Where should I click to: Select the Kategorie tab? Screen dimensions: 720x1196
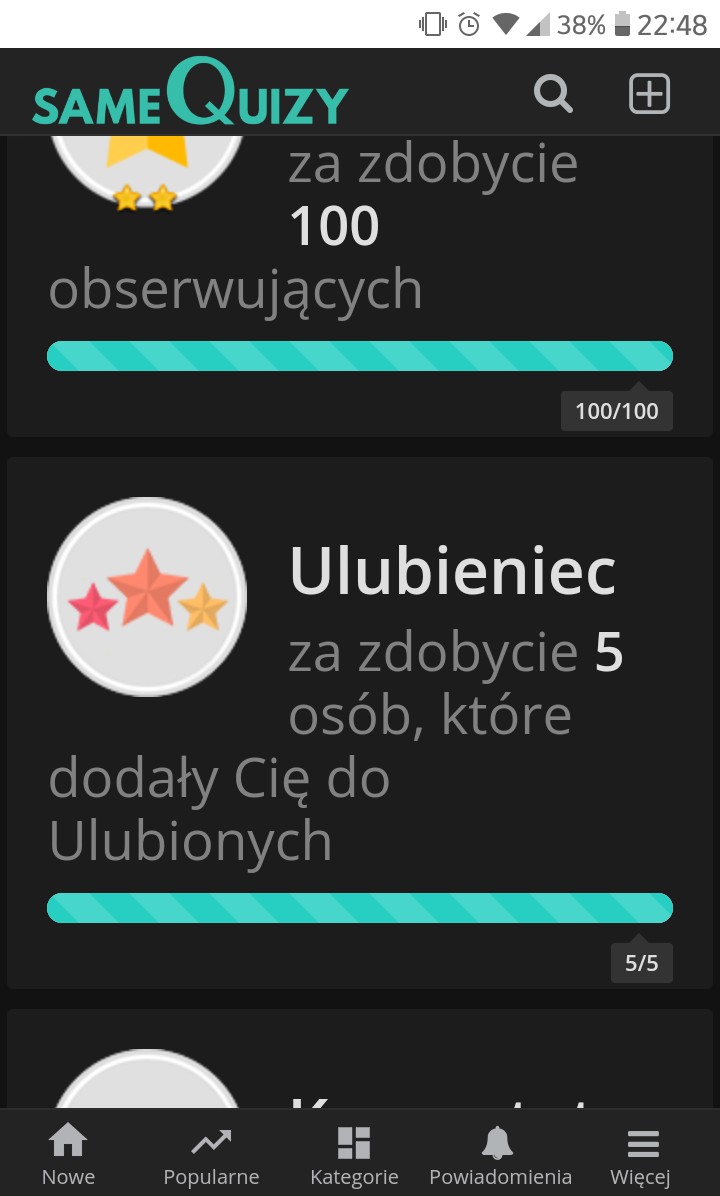pyautogui.click(x=354, y=1154)
